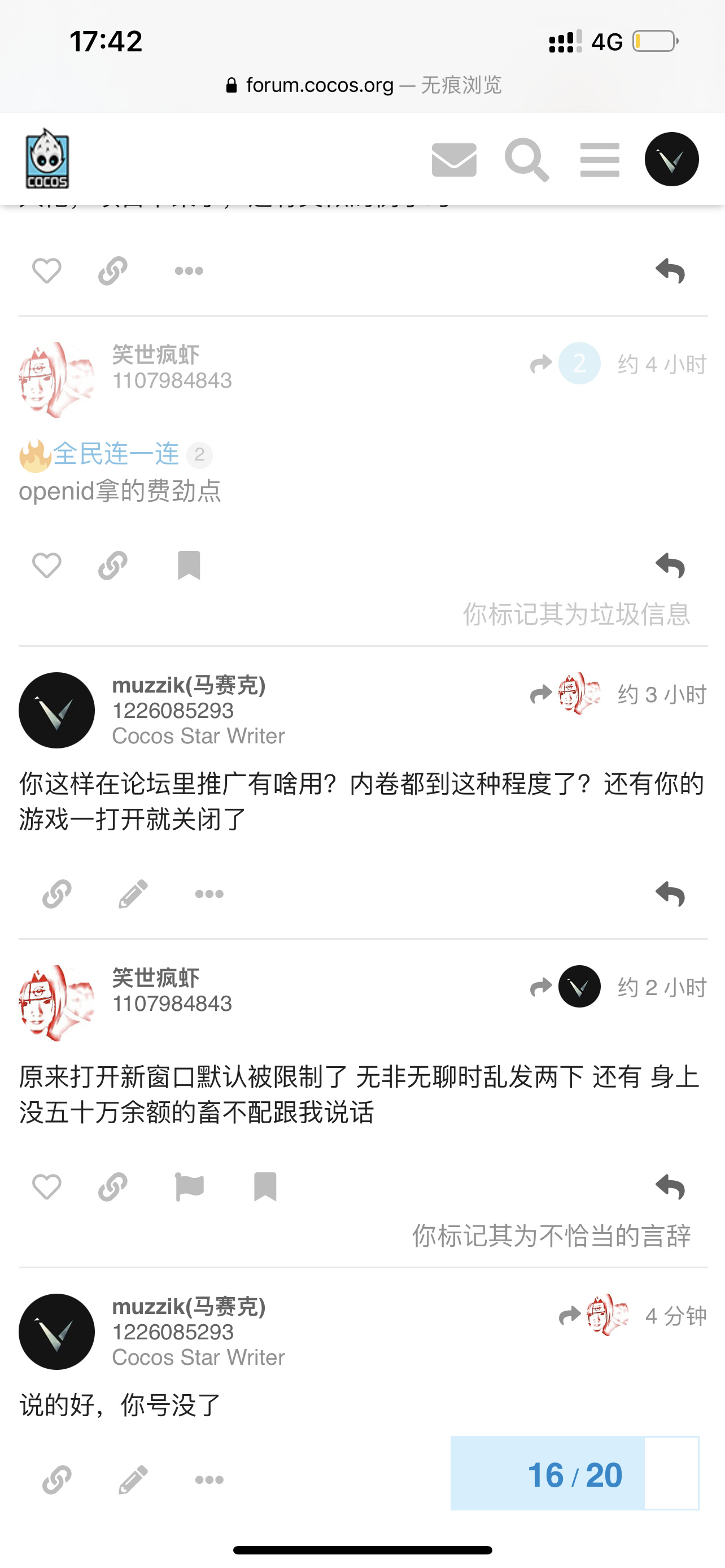Open the hamburger menu
The width and height of the screenshot is (725, 1568).
click(600, 160)
